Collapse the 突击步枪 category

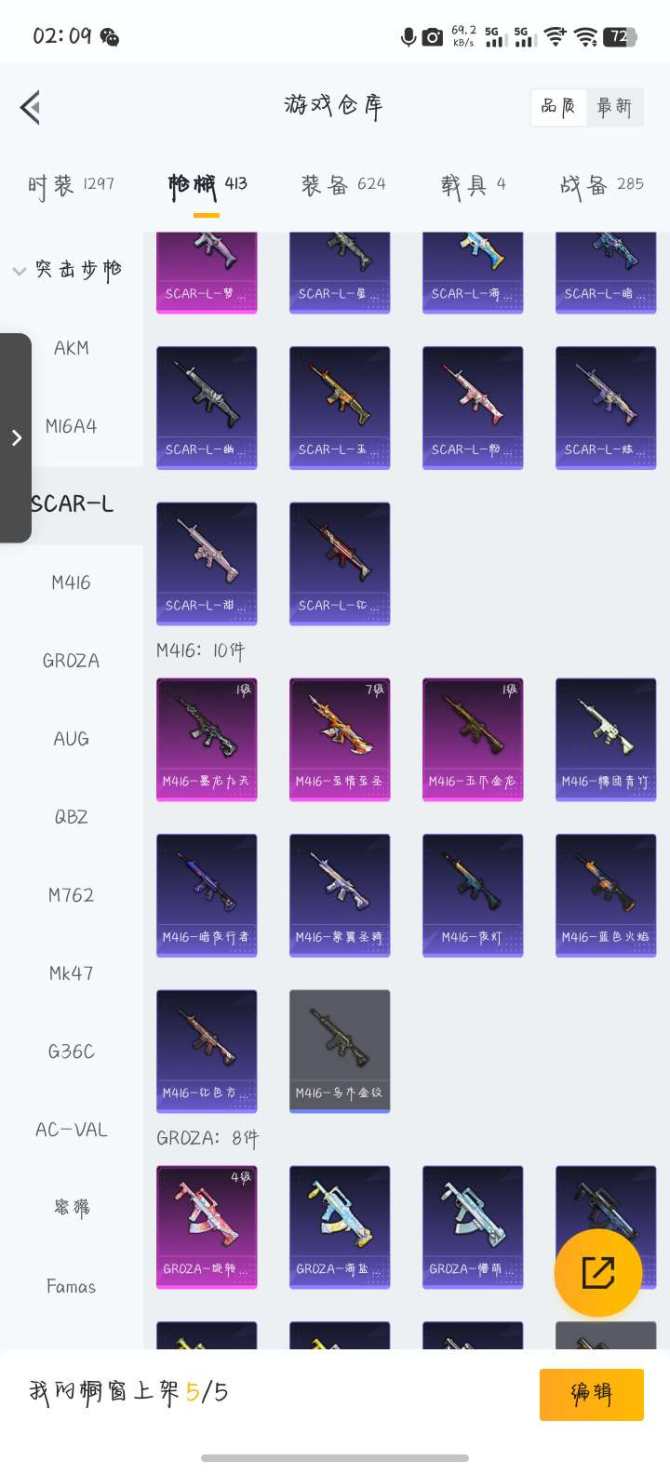click(68, 270)
